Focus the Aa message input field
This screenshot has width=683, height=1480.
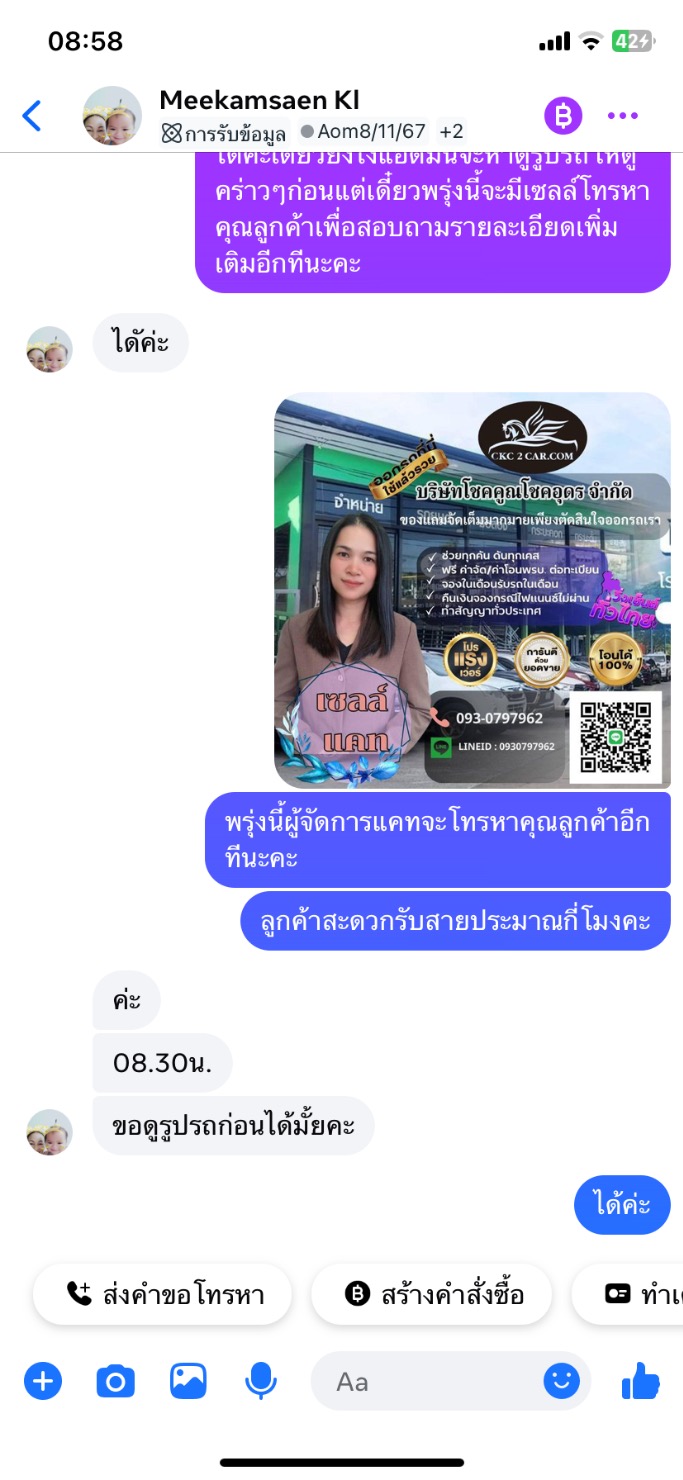tap(451, 1382)
